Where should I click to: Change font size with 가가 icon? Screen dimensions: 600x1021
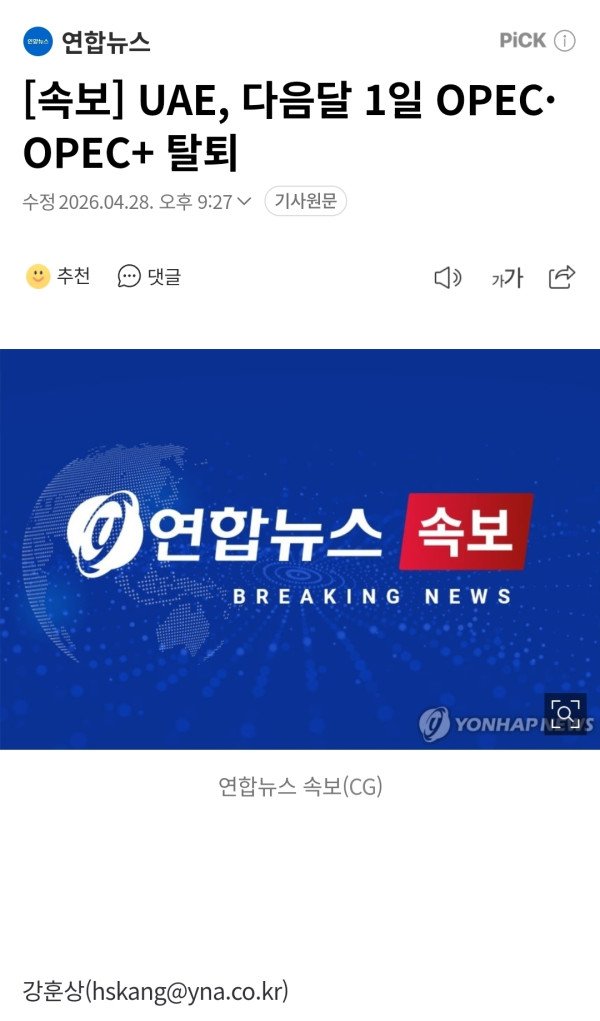[x=506, y=278]
